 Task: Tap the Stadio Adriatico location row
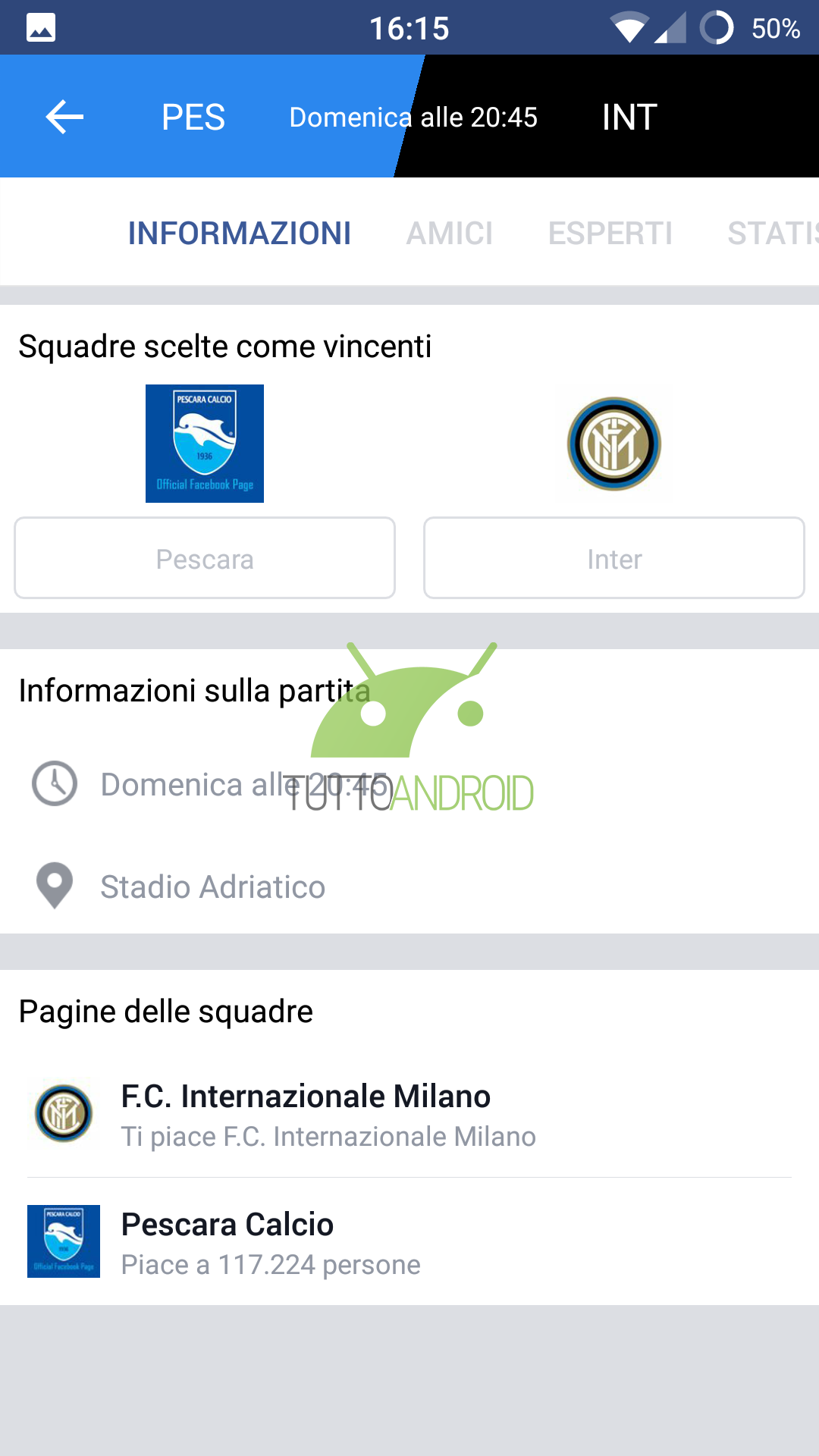409,886
